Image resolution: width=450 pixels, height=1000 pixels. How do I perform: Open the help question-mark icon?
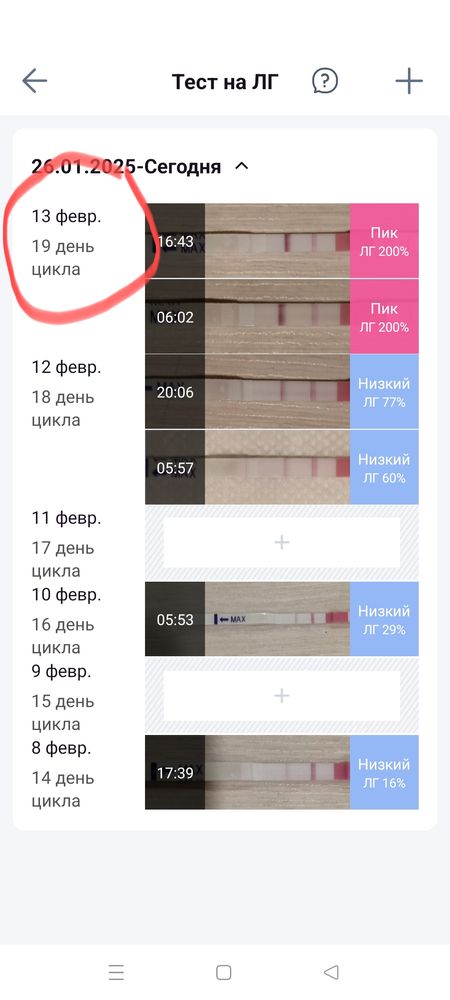click(325, 82)
